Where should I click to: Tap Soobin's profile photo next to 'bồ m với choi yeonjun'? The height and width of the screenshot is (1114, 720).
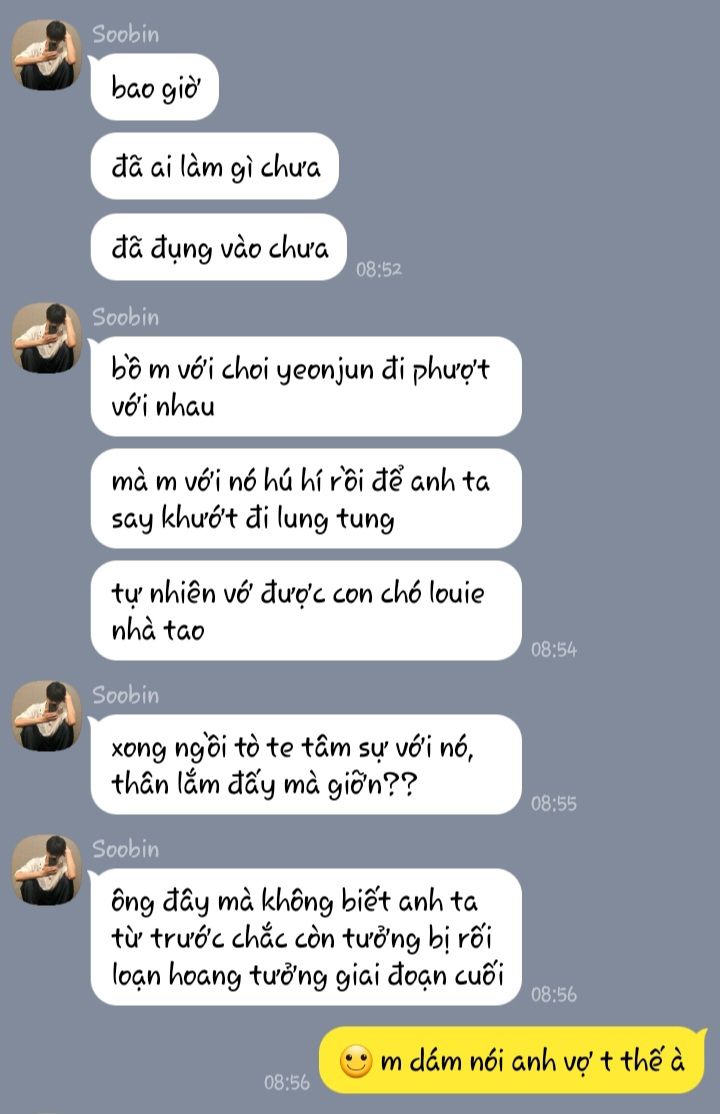pyautogui.click(x=46, y=337)
